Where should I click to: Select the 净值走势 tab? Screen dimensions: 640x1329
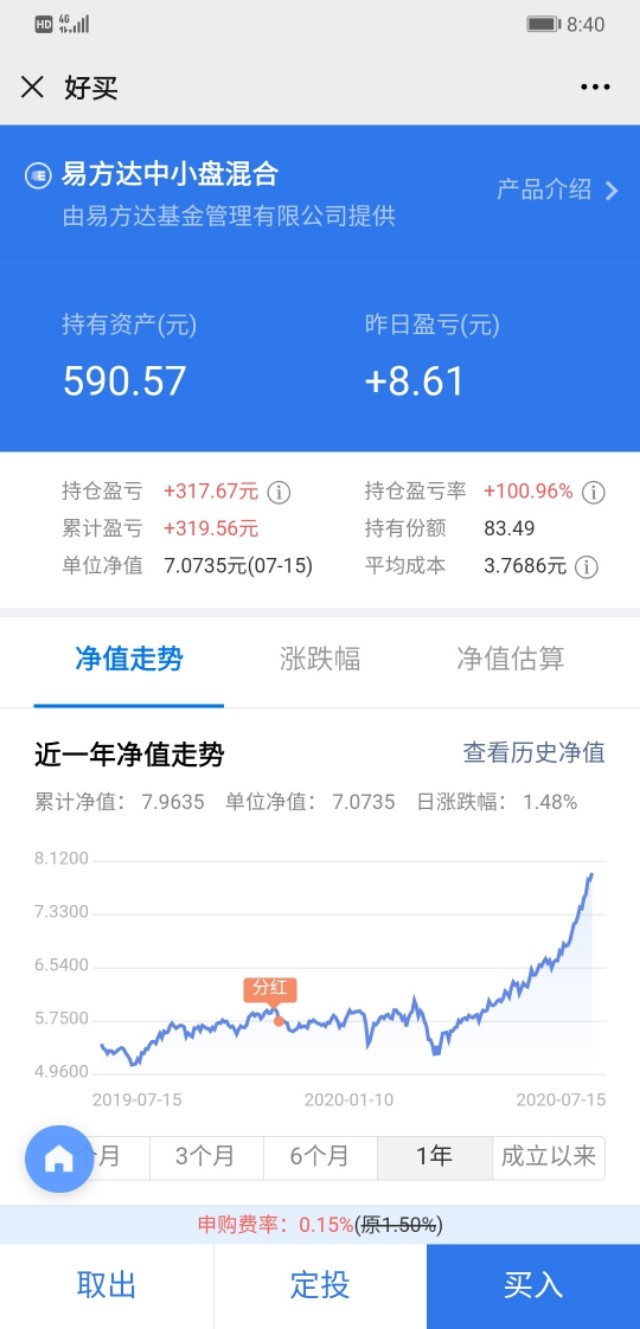tap(129, 659)
